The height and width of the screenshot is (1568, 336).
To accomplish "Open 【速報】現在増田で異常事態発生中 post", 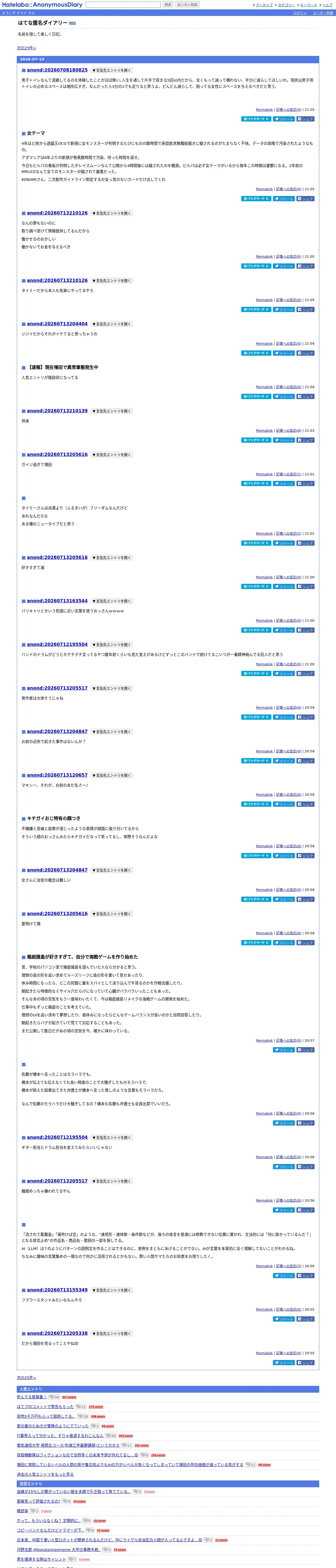I will tap(62, 368).
